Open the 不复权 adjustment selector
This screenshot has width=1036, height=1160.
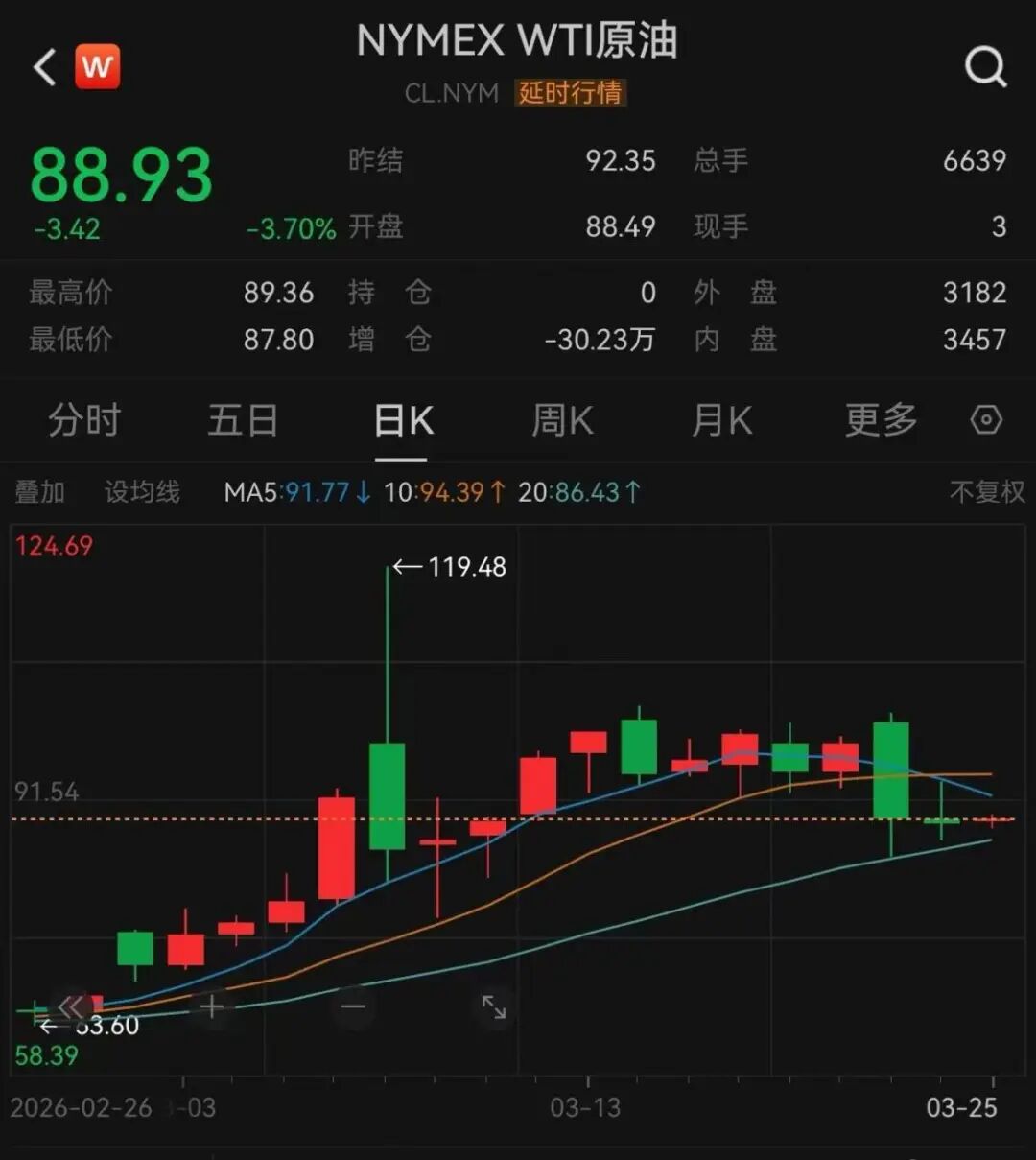(x=986, y=492)
